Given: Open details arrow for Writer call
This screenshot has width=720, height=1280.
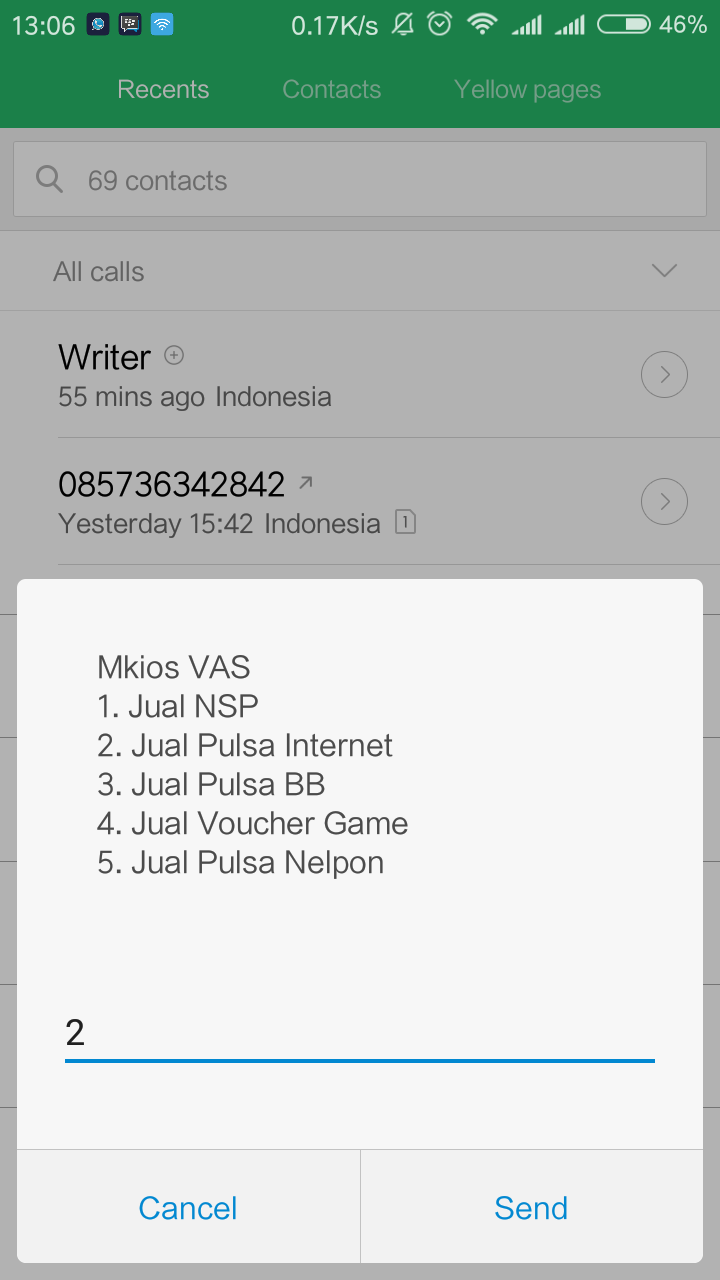Looking at the screenshot, I should (664, 375).
